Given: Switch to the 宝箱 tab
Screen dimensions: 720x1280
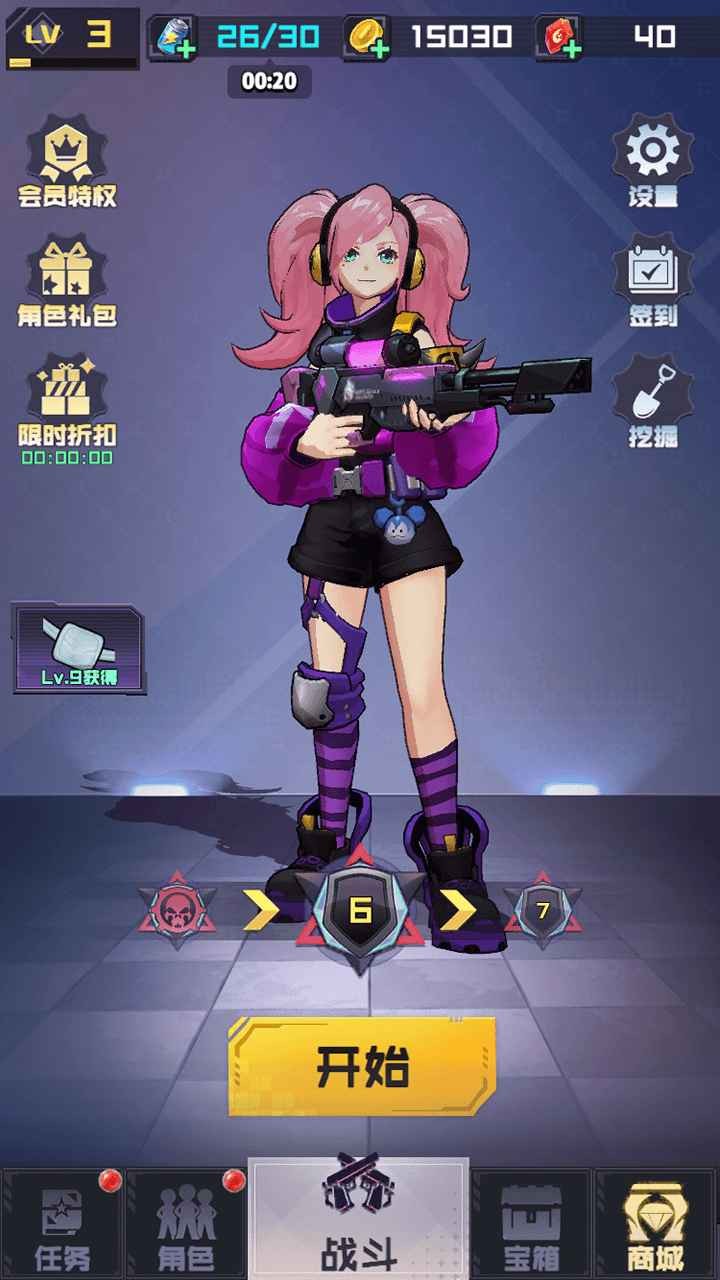Looking at the screenshot, I should click(x=531, y=1225).
